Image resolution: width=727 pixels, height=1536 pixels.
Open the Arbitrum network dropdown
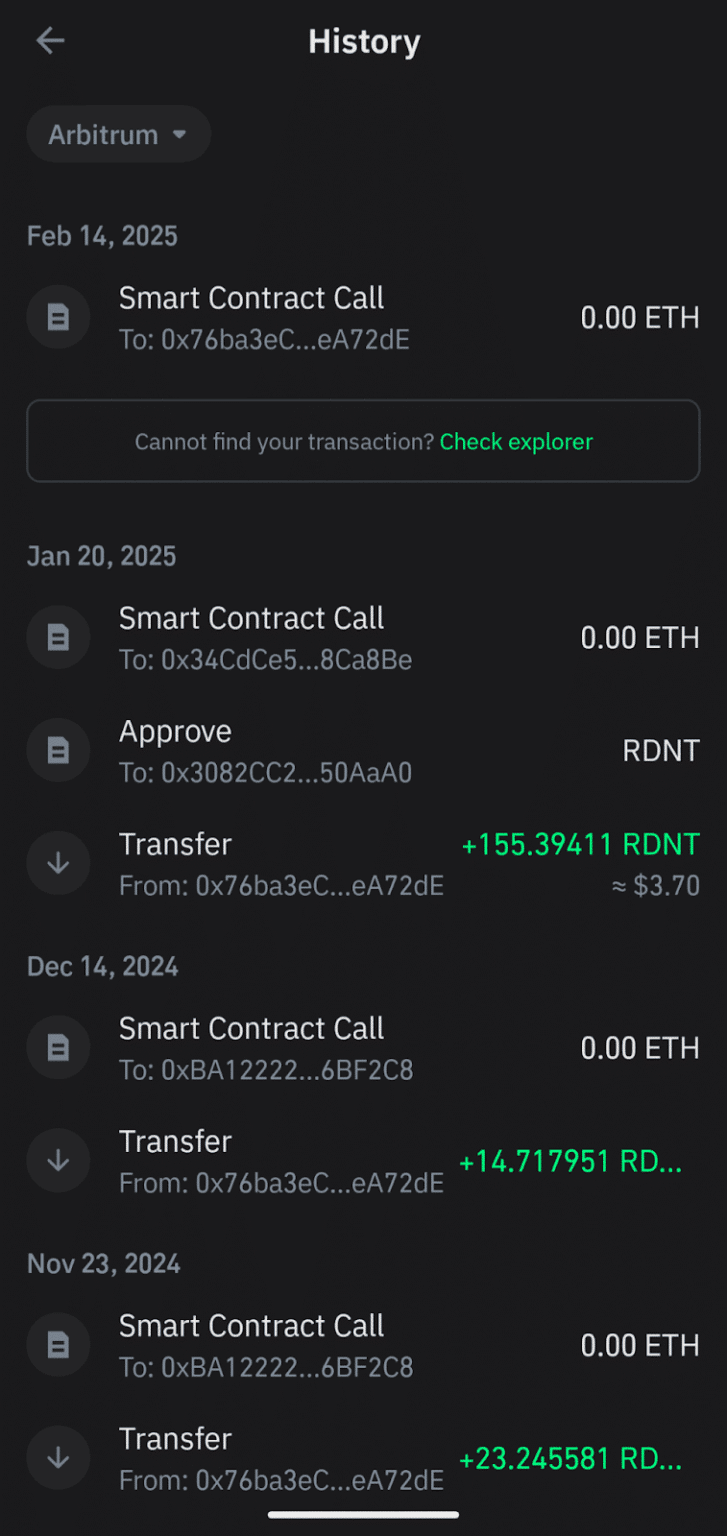(x=118, y=133)
